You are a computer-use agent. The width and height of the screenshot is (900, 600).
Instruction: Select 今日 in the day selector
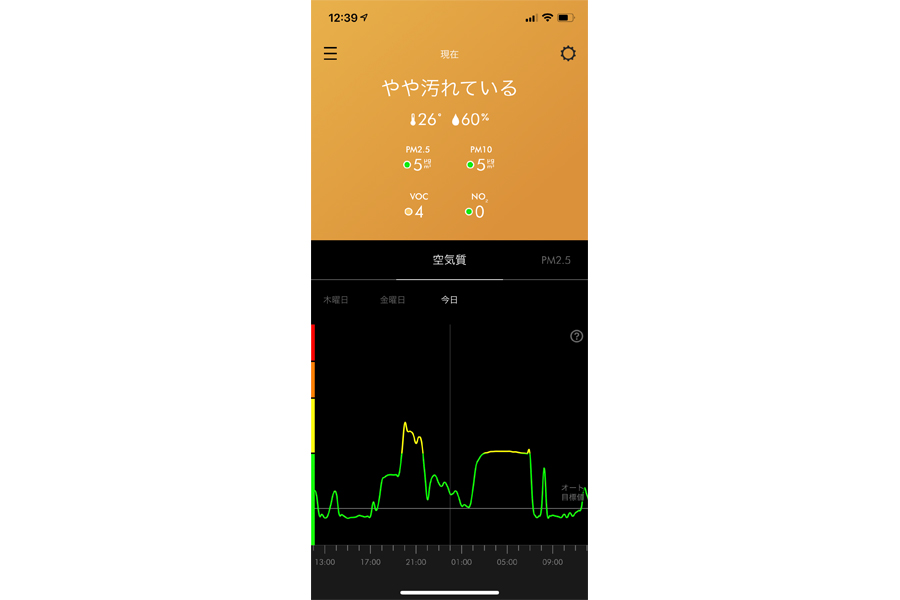coord(449,300)
